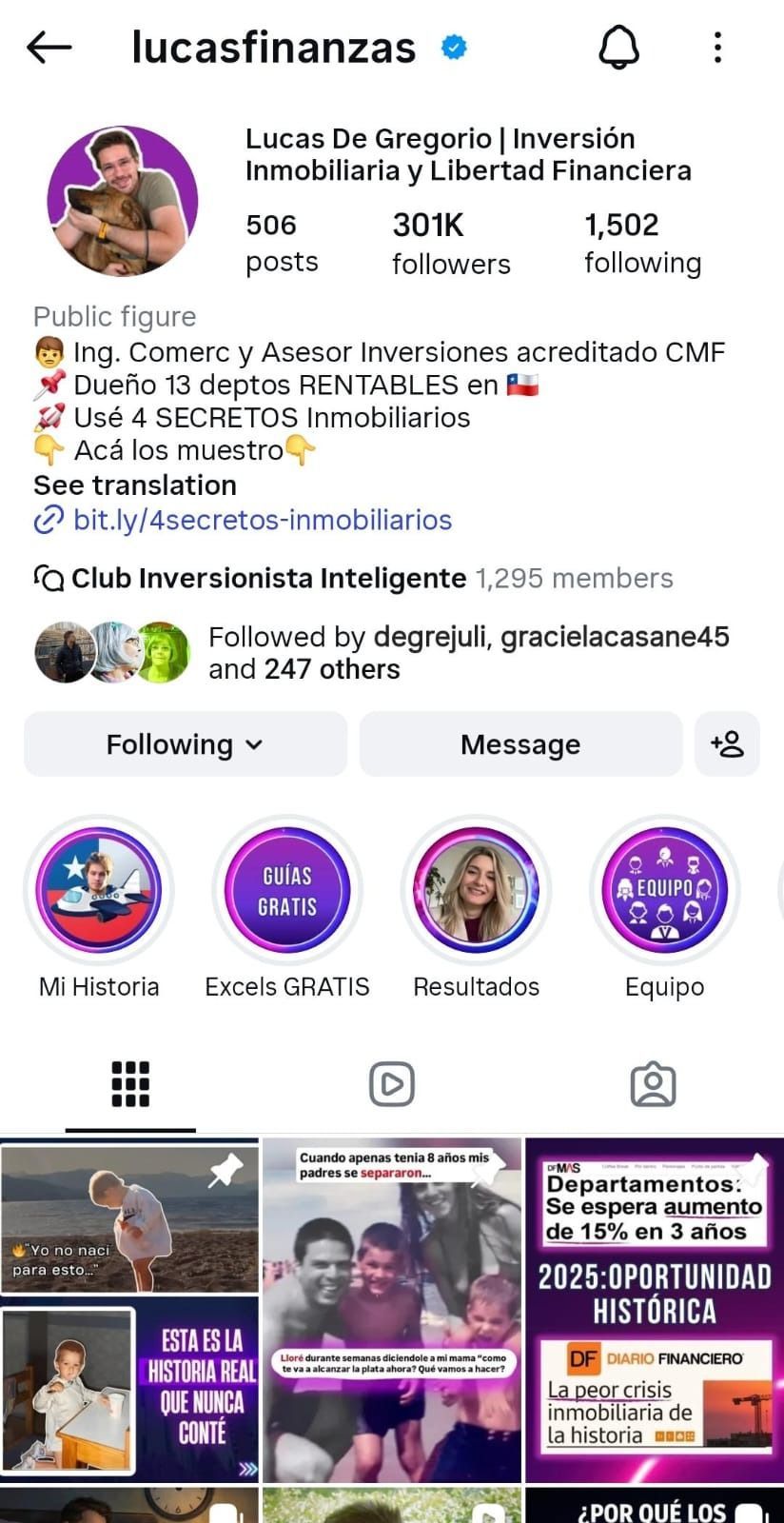The width and height of the screenshot is (784, 1523).
Task: Open the Mi Historia highlight
Action: coord(99,891)
